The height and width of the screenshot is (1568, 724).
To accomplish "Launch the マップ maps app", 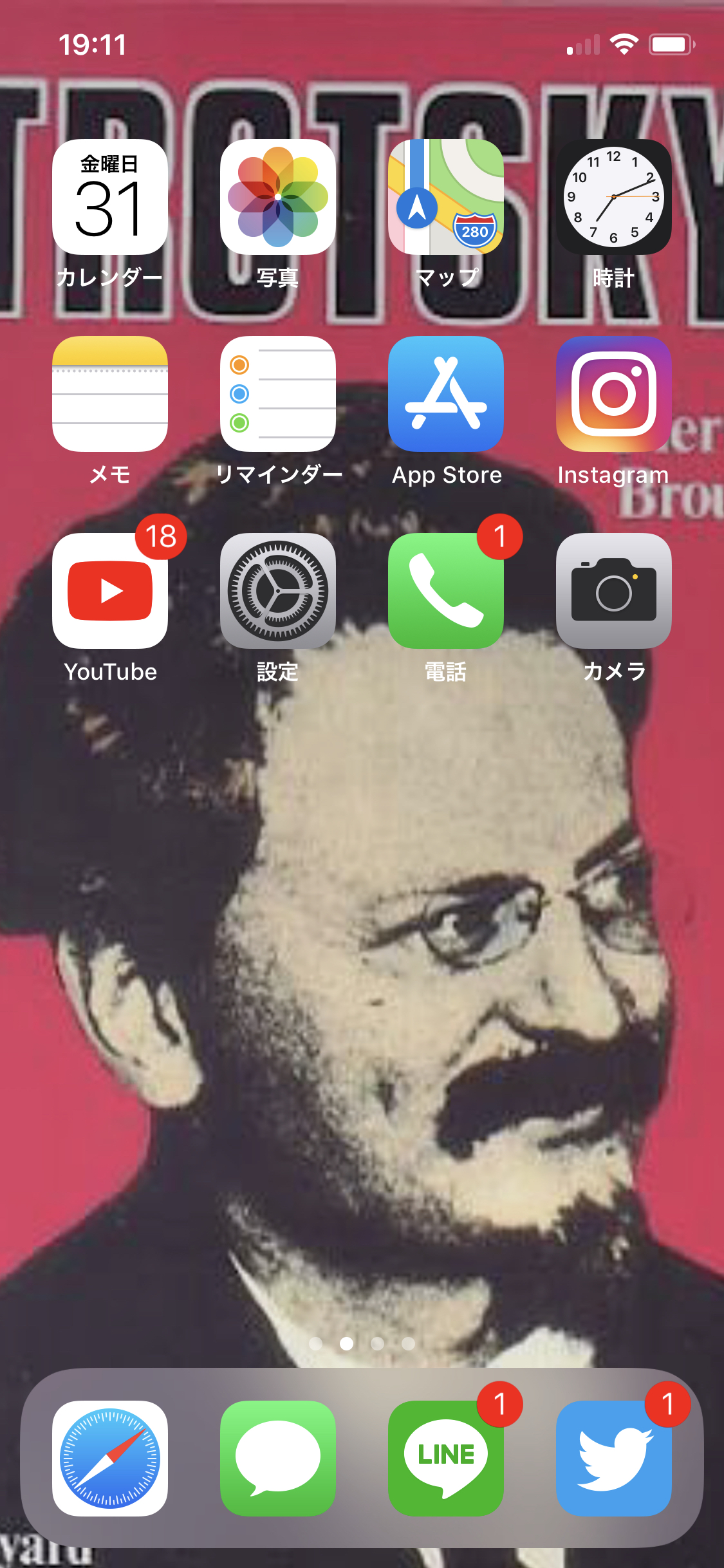I will [446, 197].
